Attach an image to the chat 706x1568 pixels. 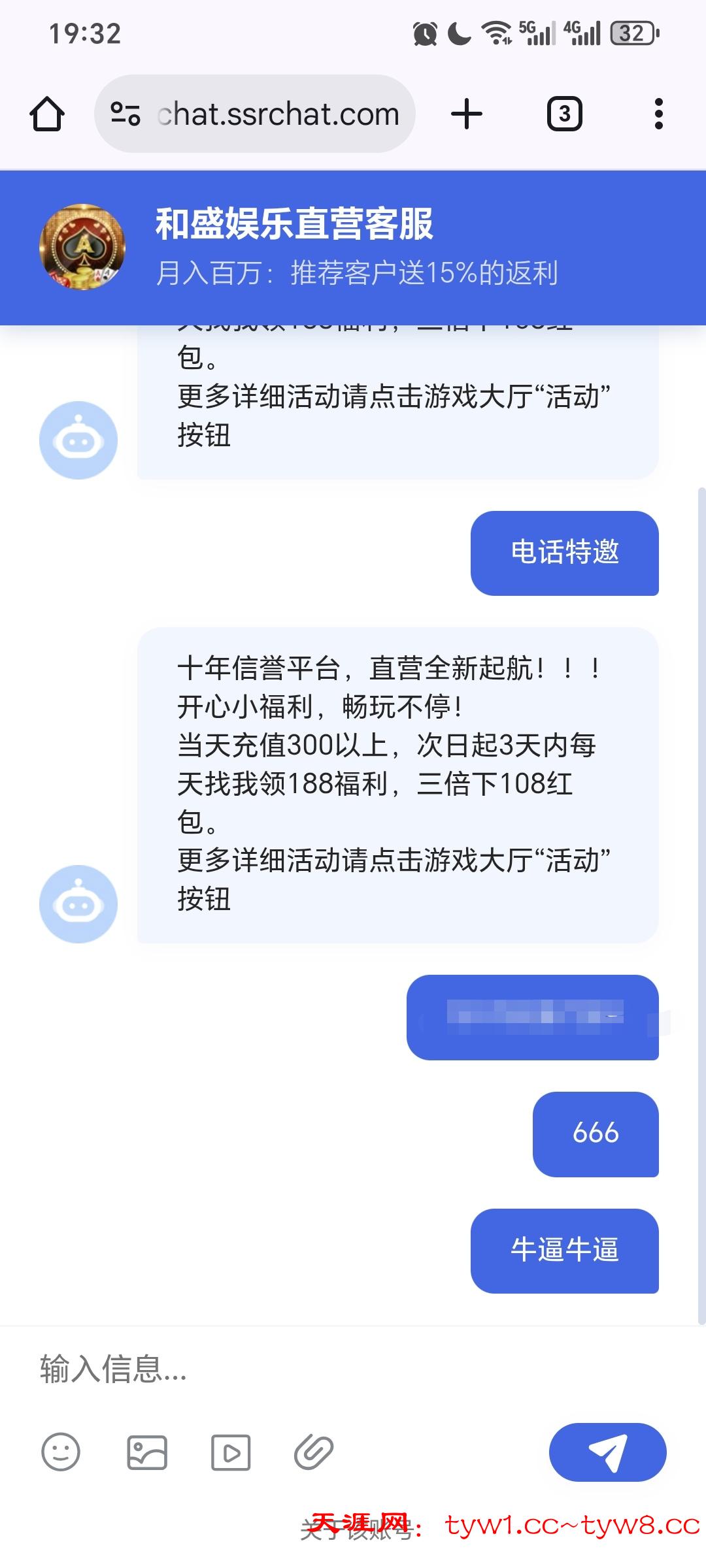coord(146,1452)
